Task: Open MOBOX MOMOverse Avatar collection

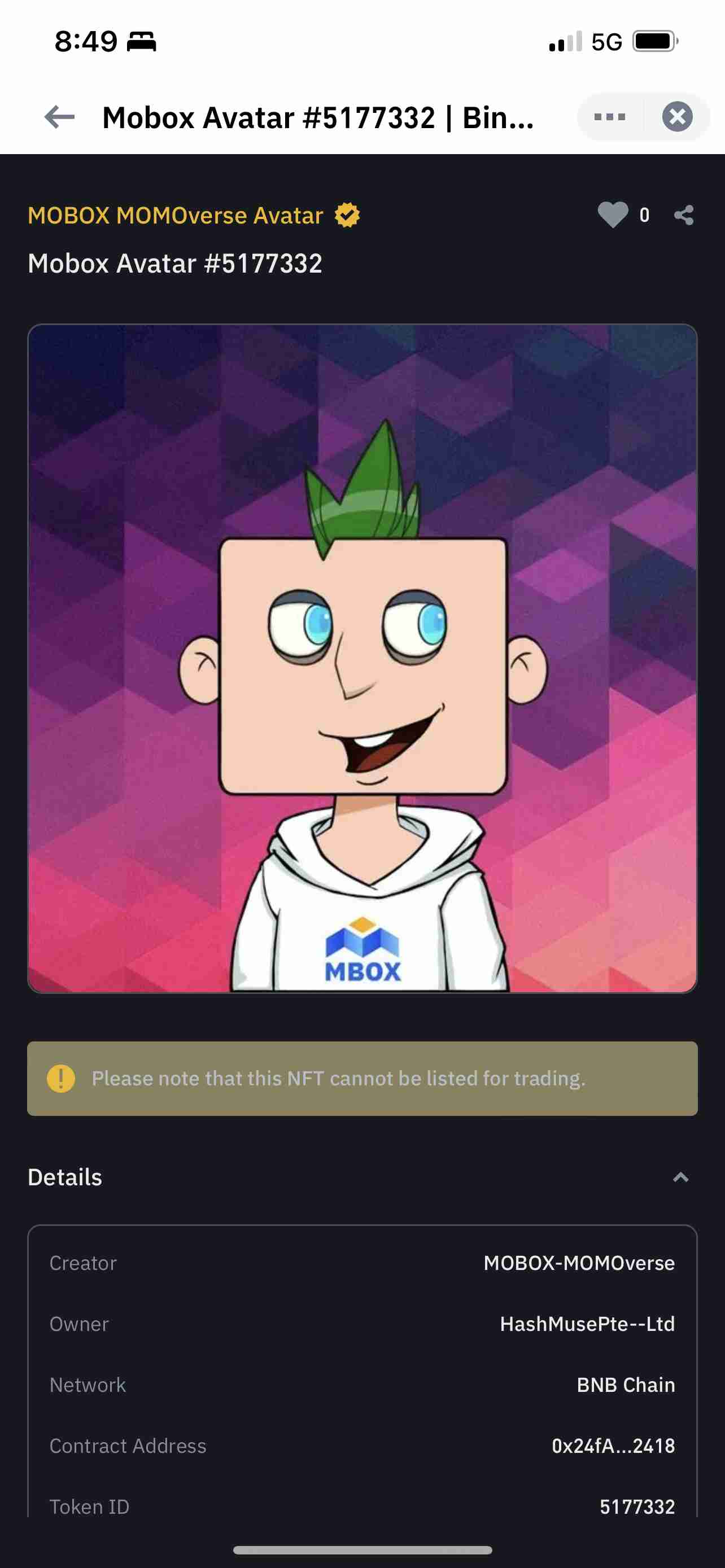Action: [x=175, y=216]
